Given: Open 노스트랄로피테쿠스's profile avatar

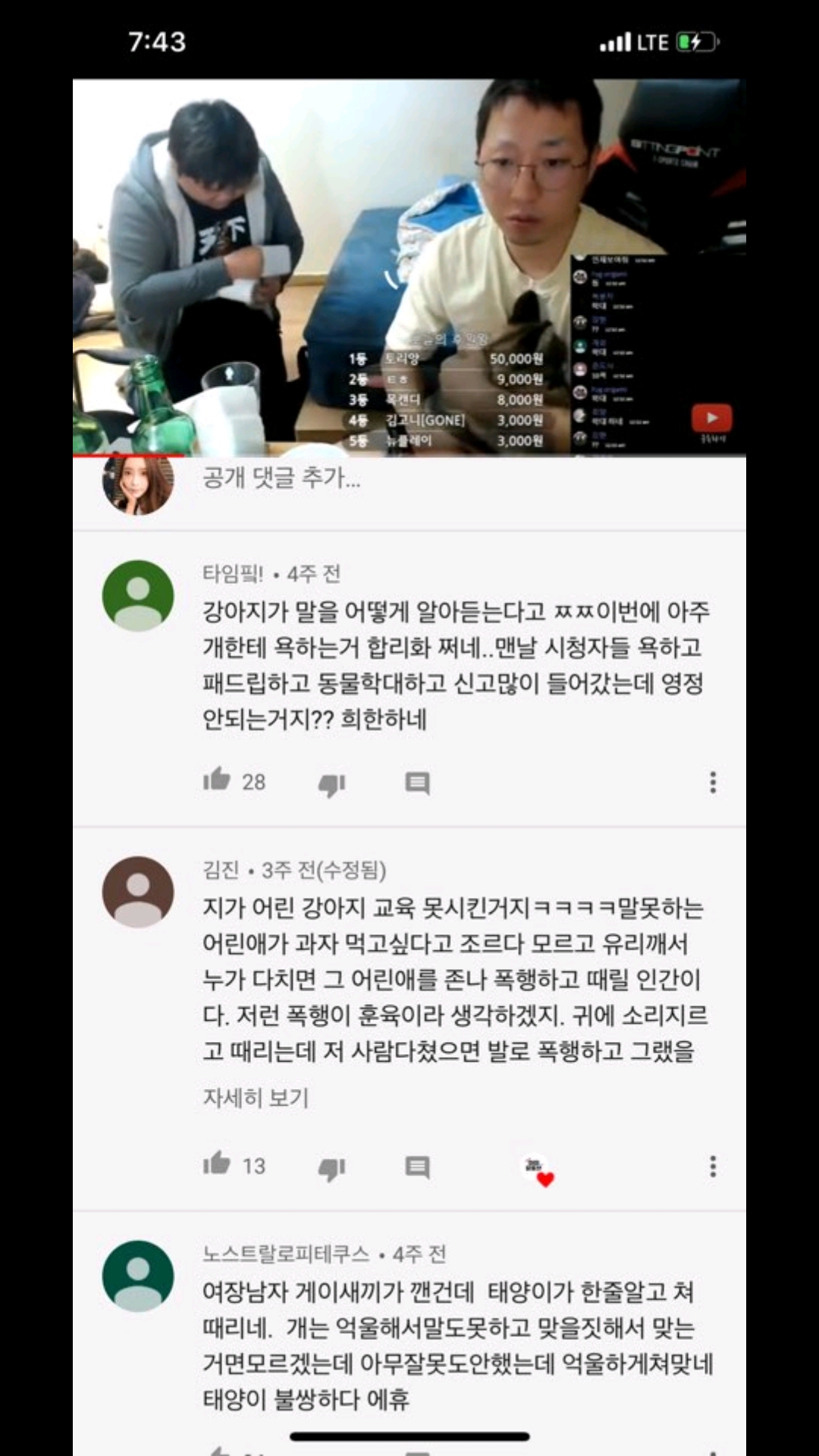Looking at the screenshot, I should click(138, 1276).
